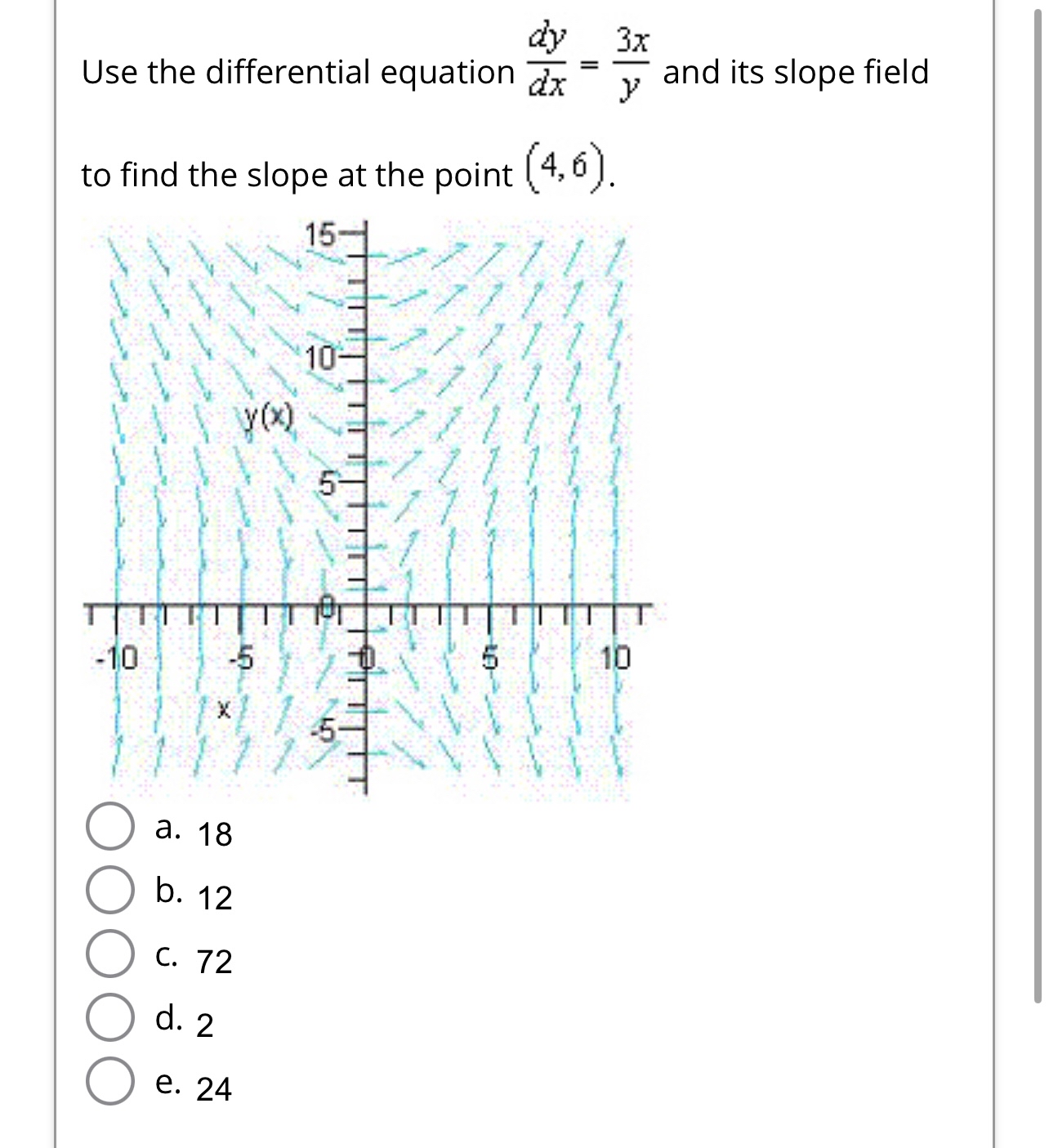Click the x axis label on the graph
1049x1148 pixels.
(x=225, y=709)
